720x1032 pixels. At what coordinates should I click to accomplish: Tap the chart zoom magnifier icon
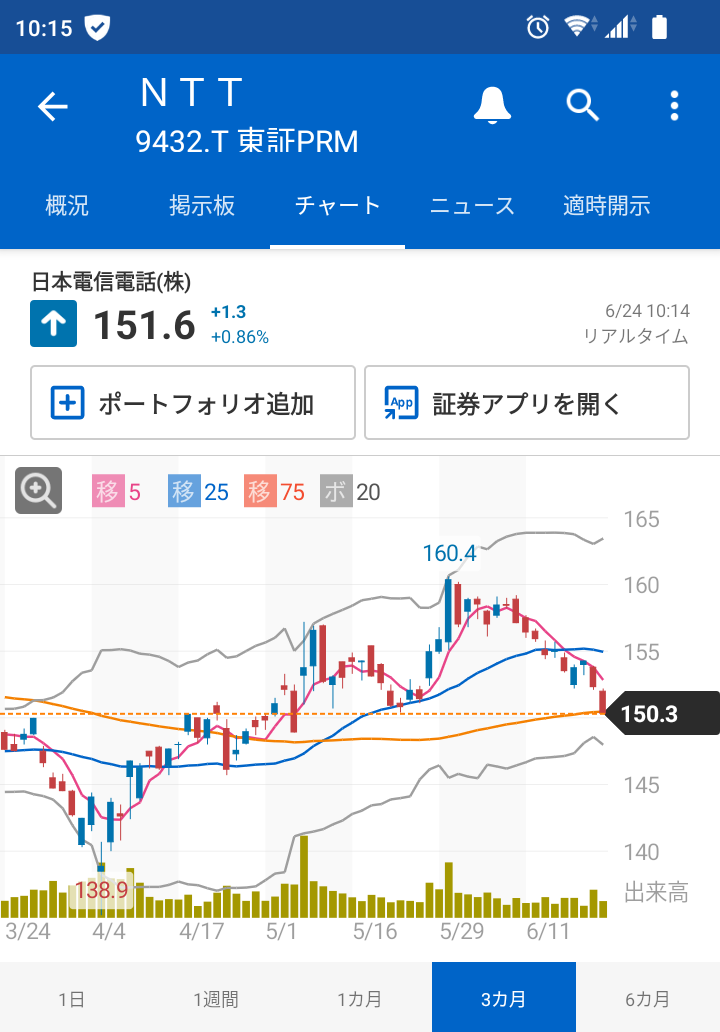point(37,490)
